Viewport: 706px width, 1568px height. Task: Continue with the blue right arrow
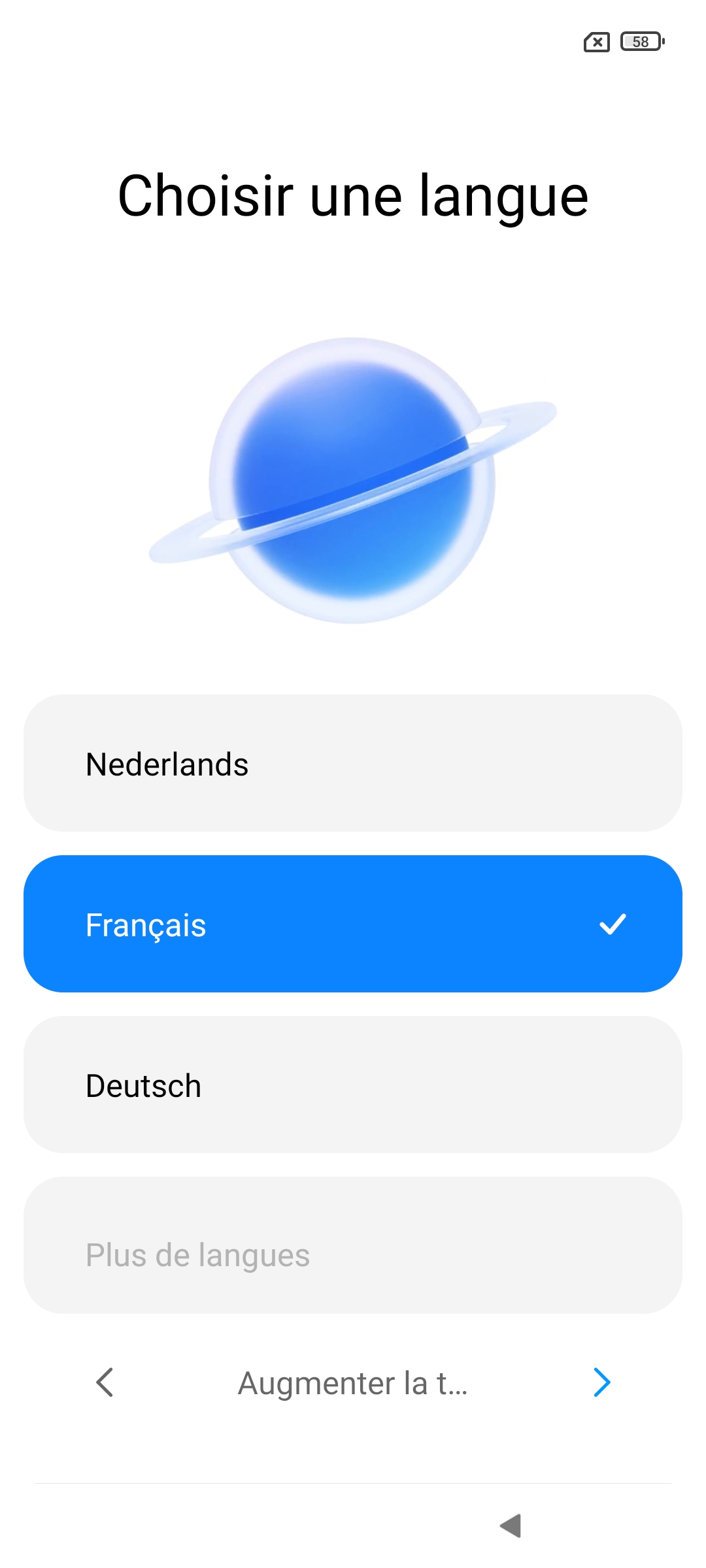click(601, 1382)
